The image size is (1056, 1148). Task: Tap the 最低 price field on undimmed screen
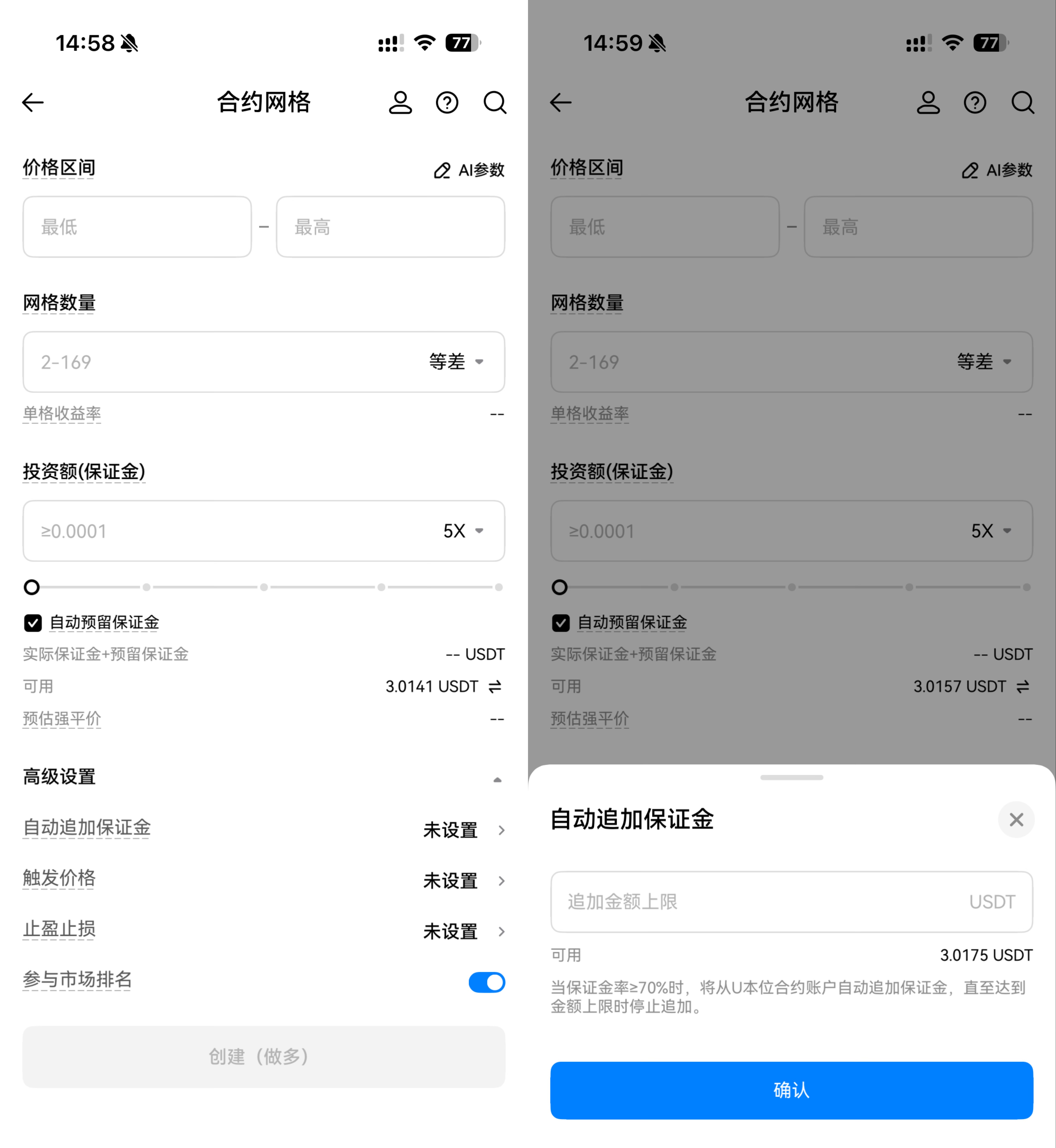click(x=137, y=227)
